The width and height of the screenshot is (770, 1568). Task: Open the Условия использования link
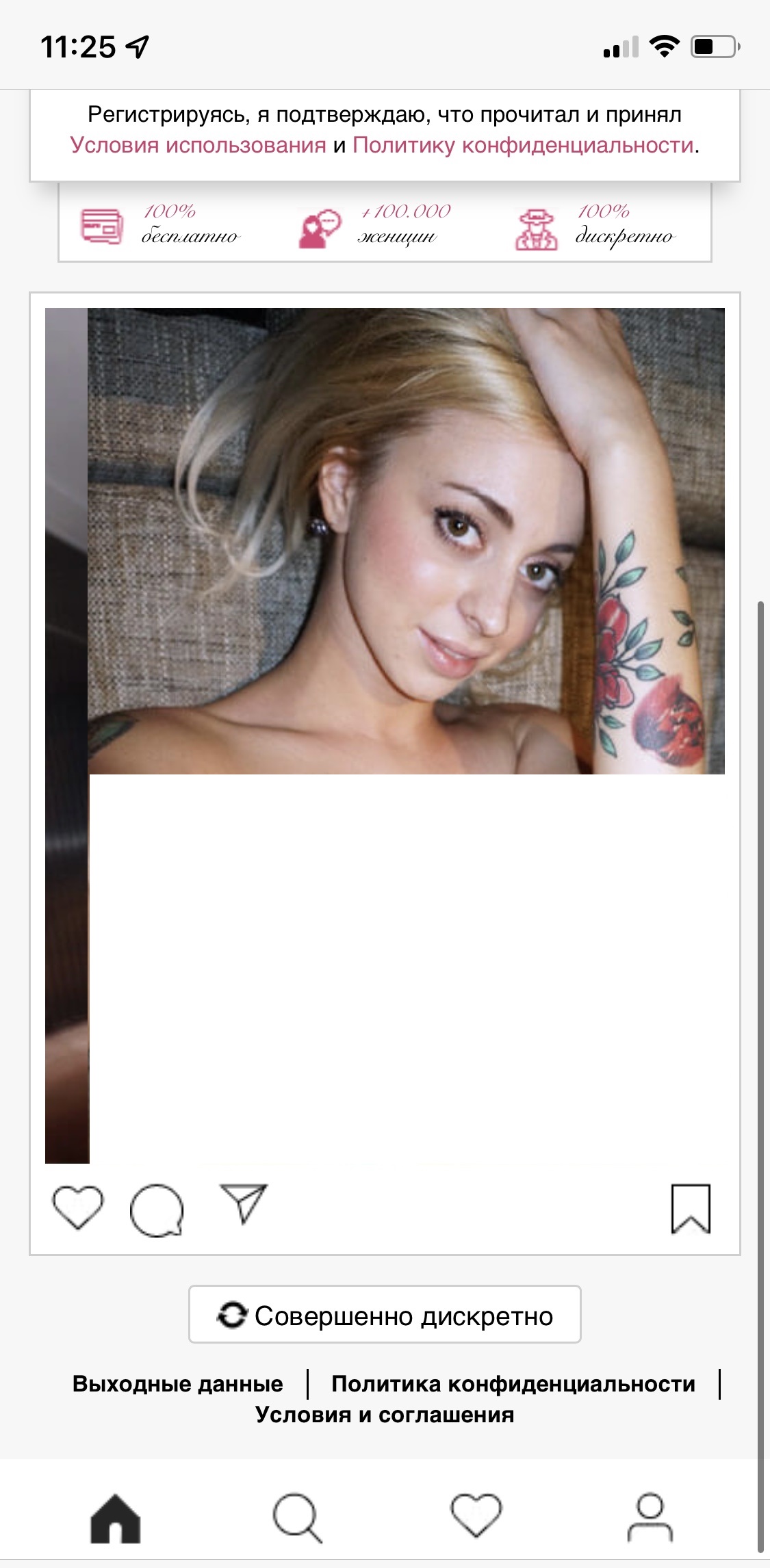coord(198,145)
